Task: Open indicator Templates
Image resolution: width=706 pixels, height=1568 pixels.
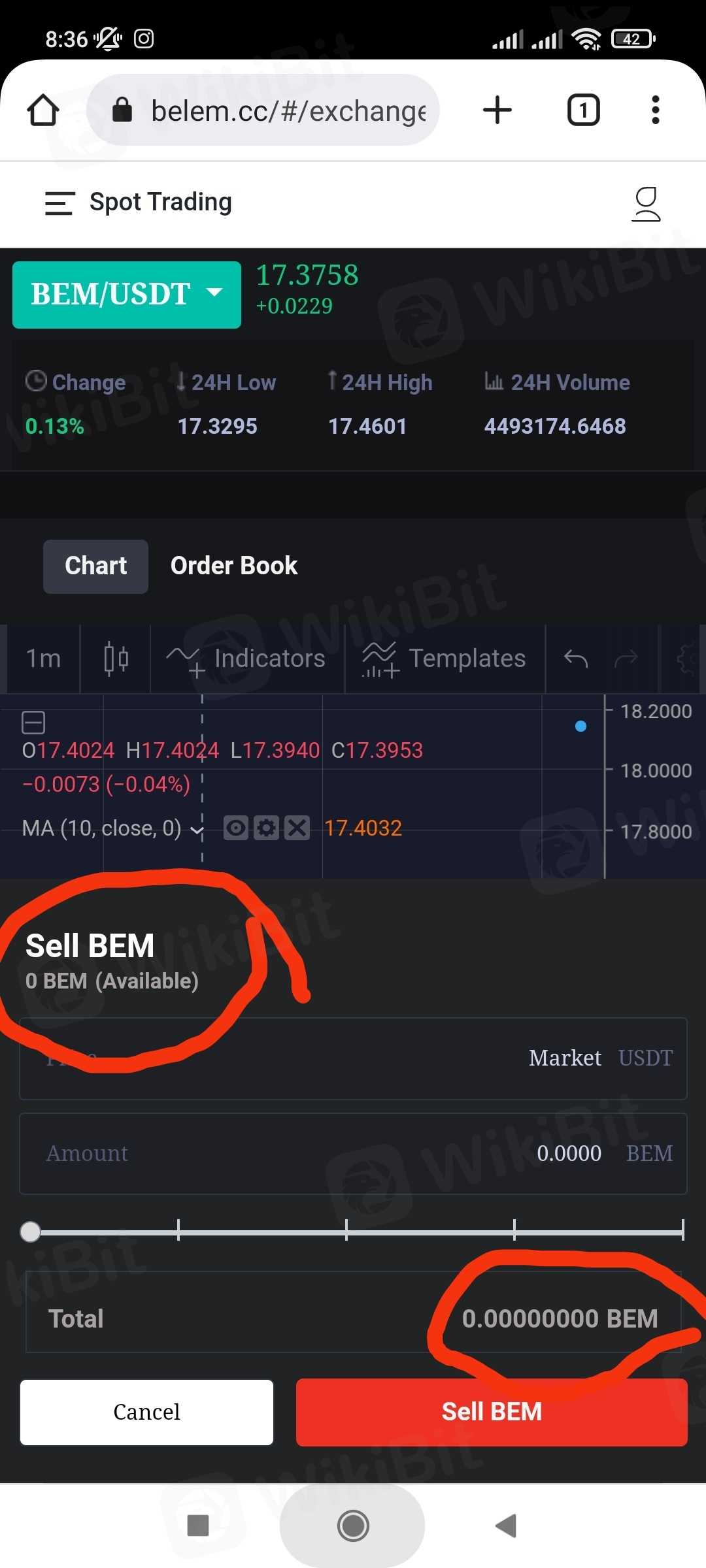Action: (x=445, y=659)
